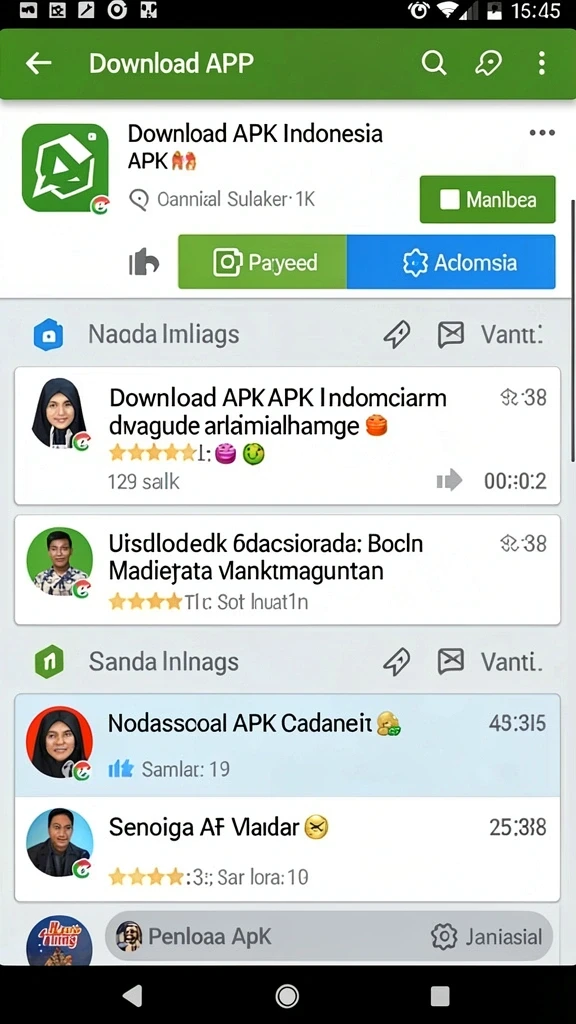Go to the Android home screen
The width and height of the screenshot is (576, 1024).
tap(287, 996)
